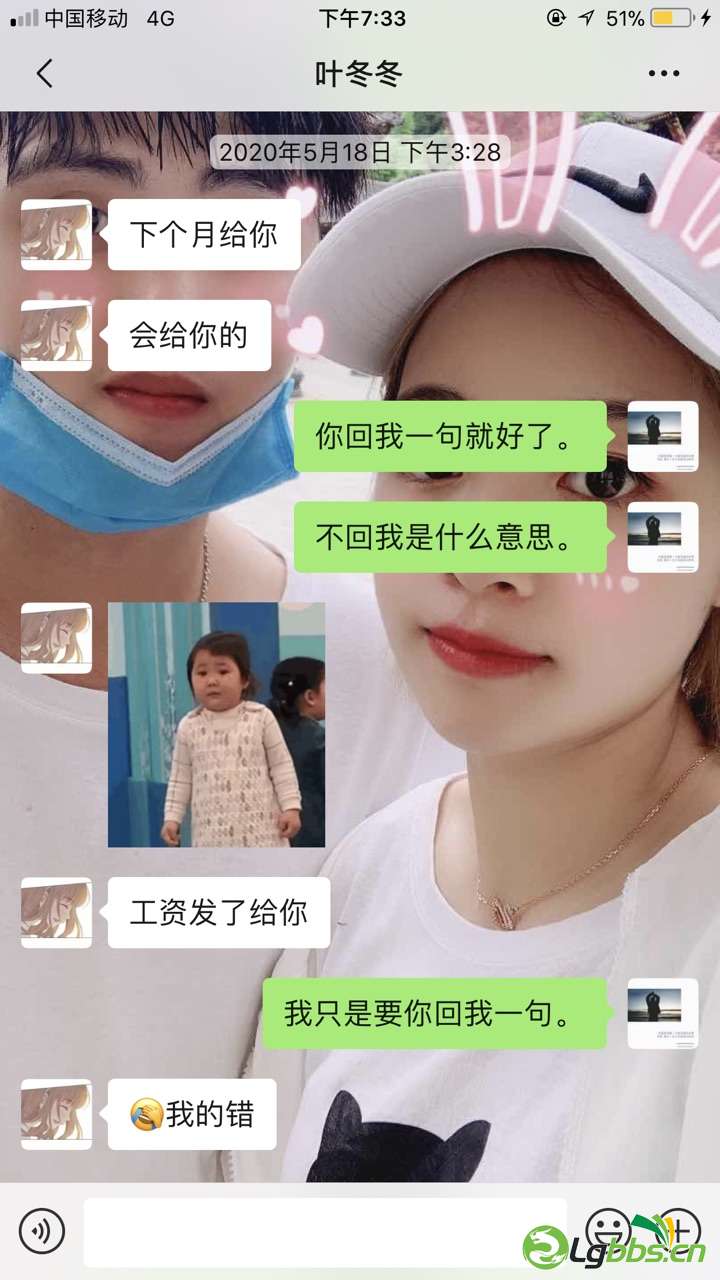Screen dimensions: 720x1280
Task: Go back from the 叶冬冬 chat
Action: [x=44, y=74]
